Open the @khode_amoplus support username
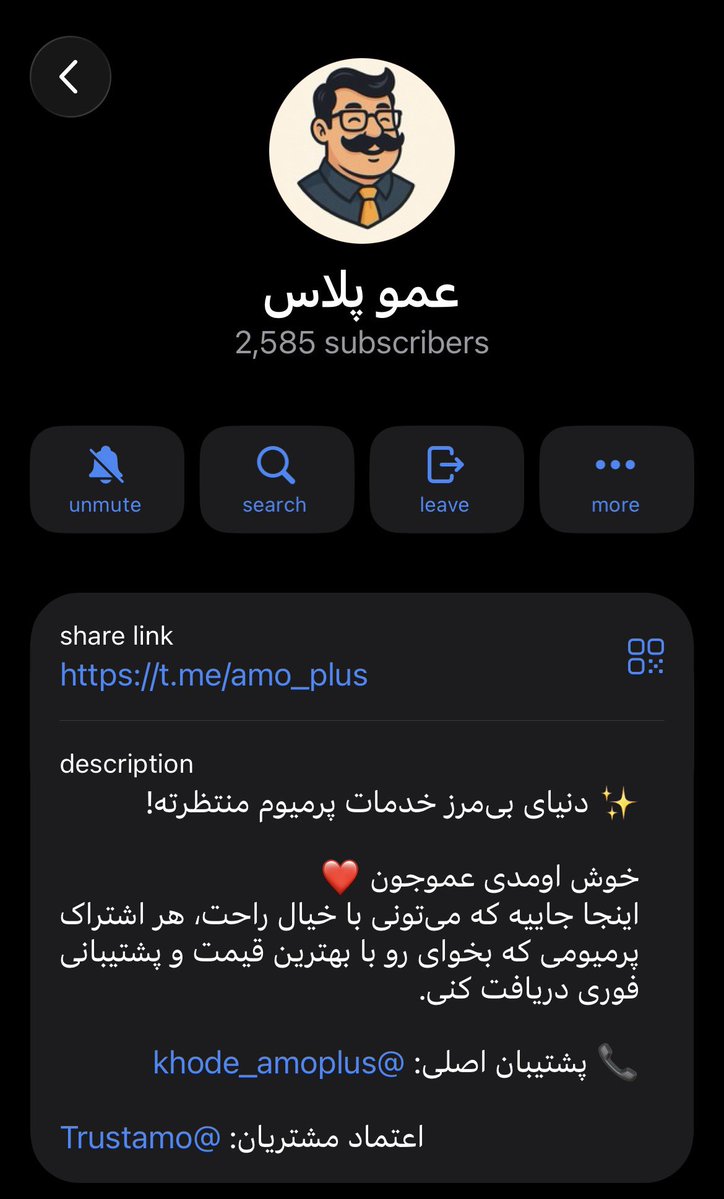This screenshot has width=724, height=1199. [x=278, y=1063]
